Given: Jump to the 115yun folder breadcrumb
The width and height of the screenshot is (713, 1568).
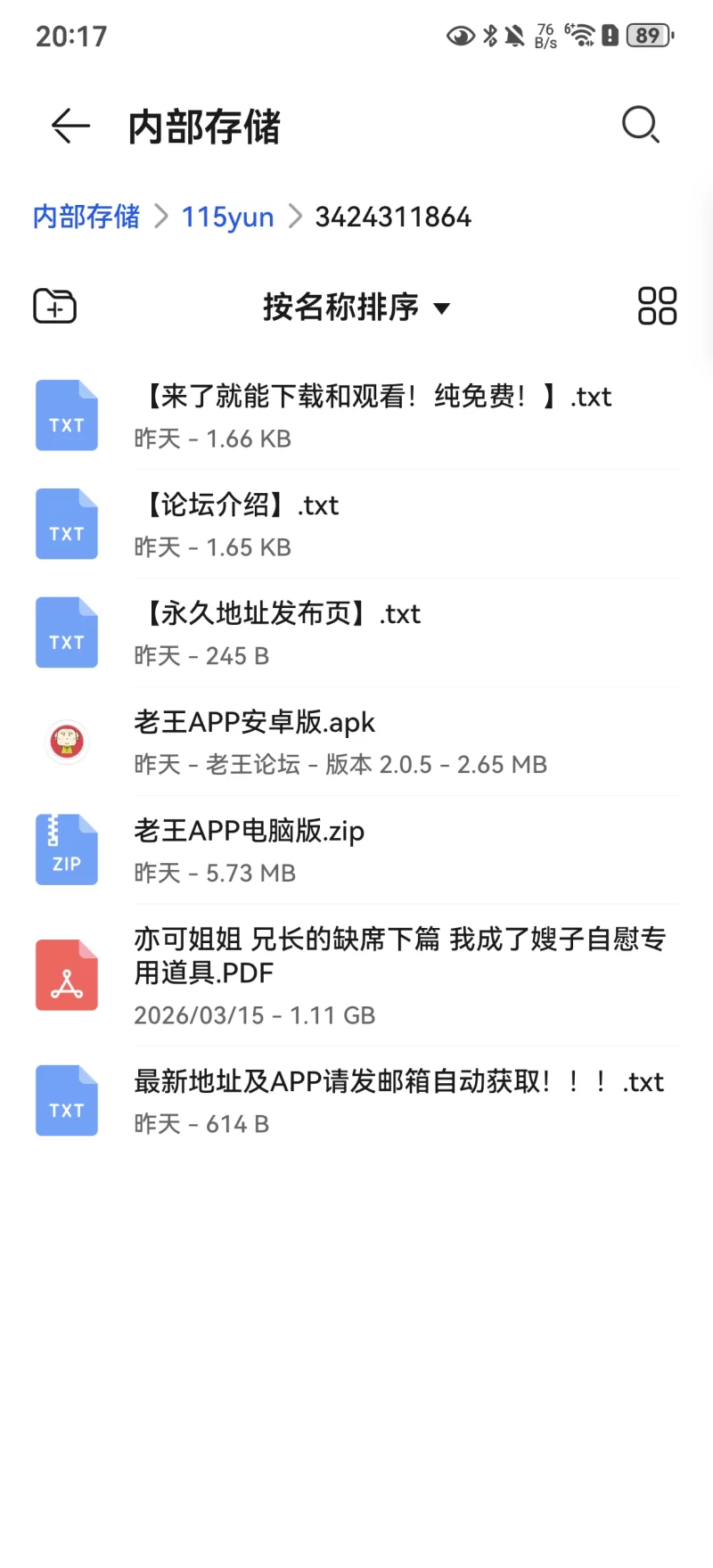Looking at the screenshot, I should (x=227, y=217).
